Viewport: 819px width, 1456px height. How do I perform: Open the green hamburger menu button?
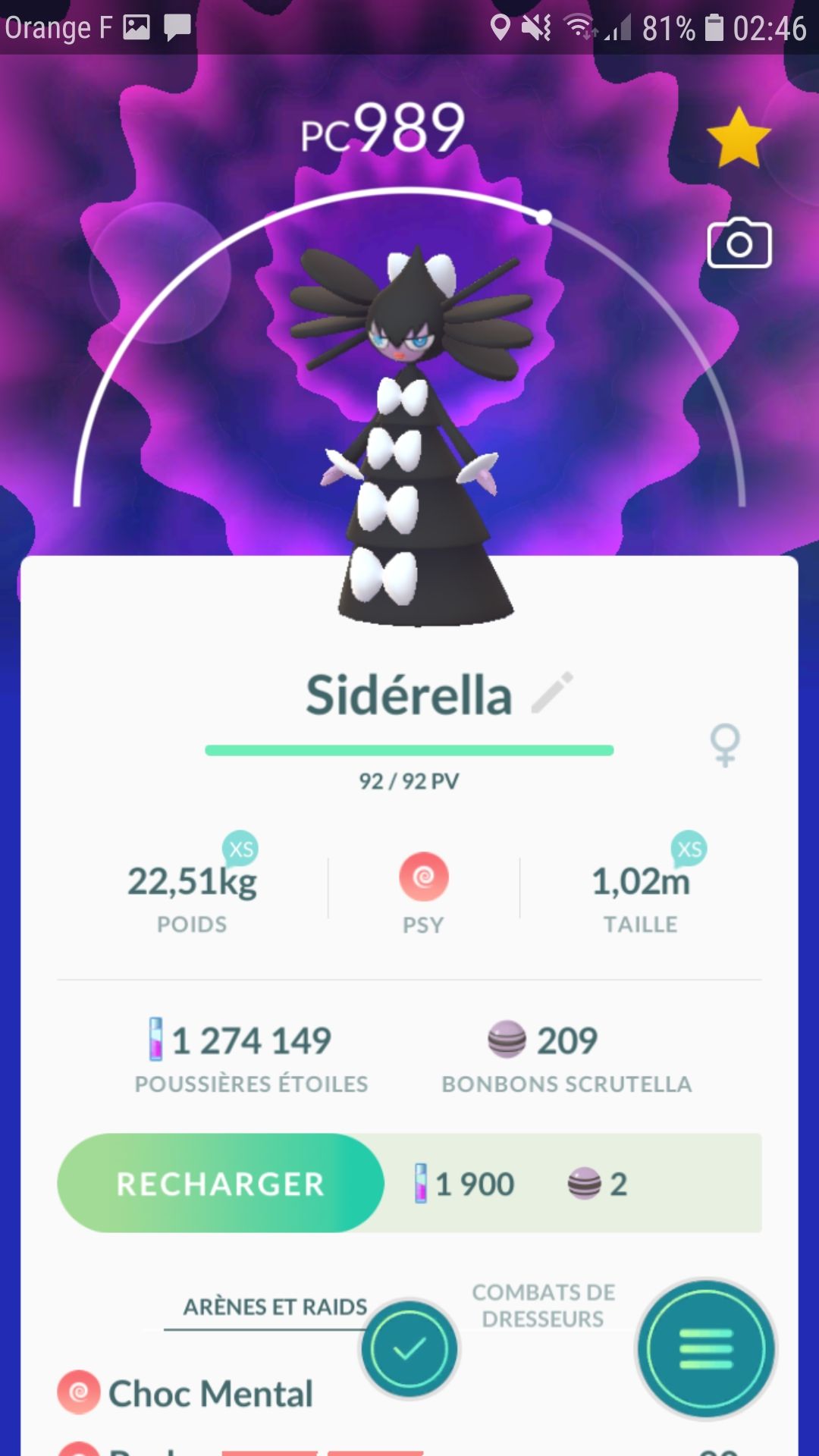coord(706,1349)
